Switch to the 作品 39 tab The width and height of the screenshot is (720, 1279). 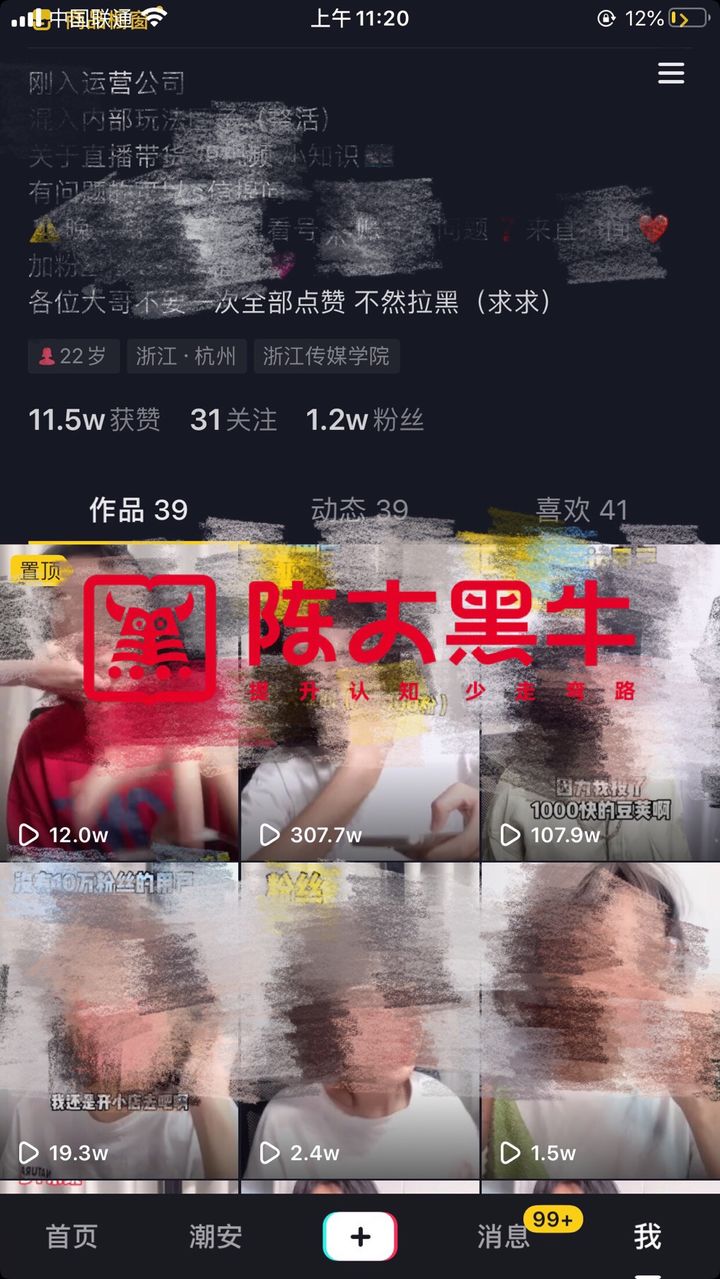[x=138, y=510]
